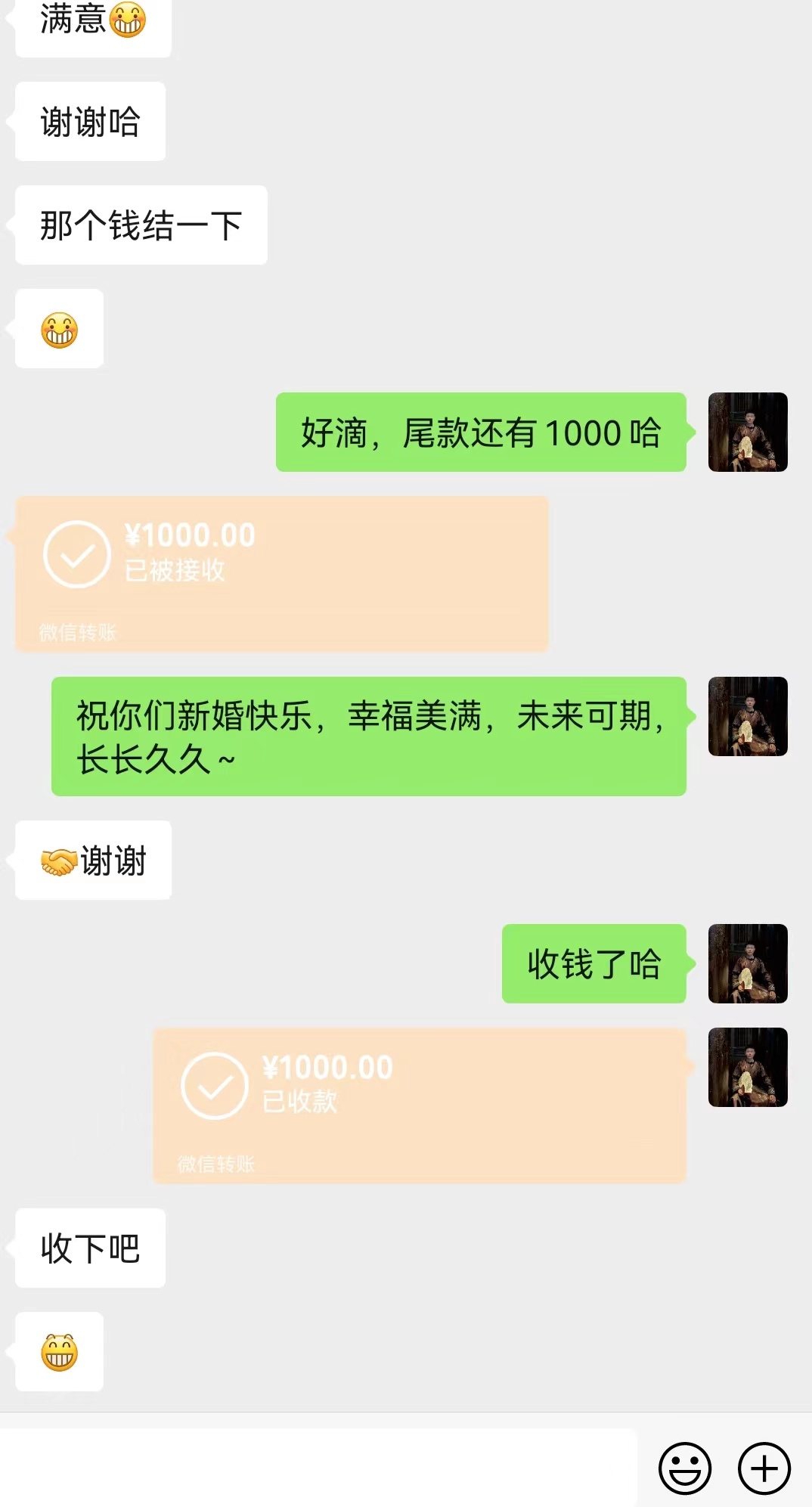Open the ¥1000.00 transfer marked 已收款
Screen dimensions: 812x1507
[x=420, y=1105]
